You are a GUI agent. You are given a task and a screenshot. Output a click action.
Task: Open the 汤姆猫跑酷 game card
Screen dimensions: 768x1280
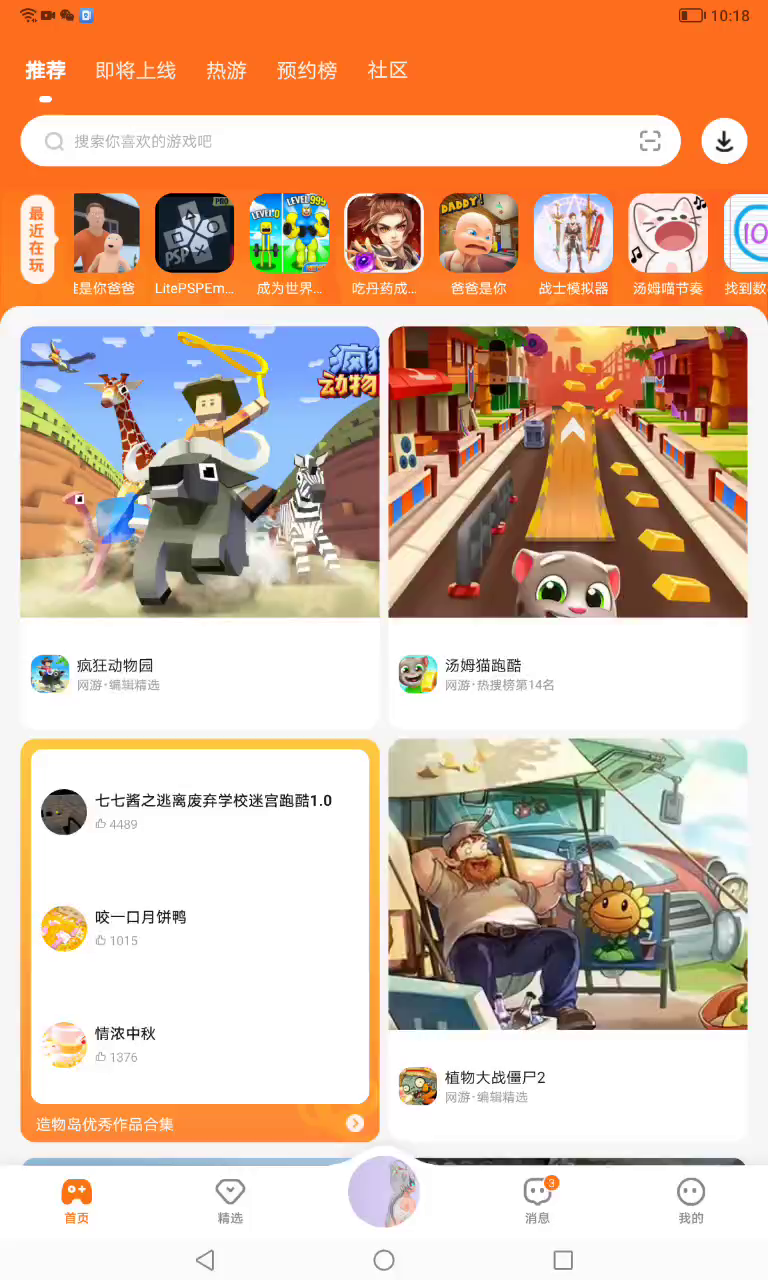(568, 527)
